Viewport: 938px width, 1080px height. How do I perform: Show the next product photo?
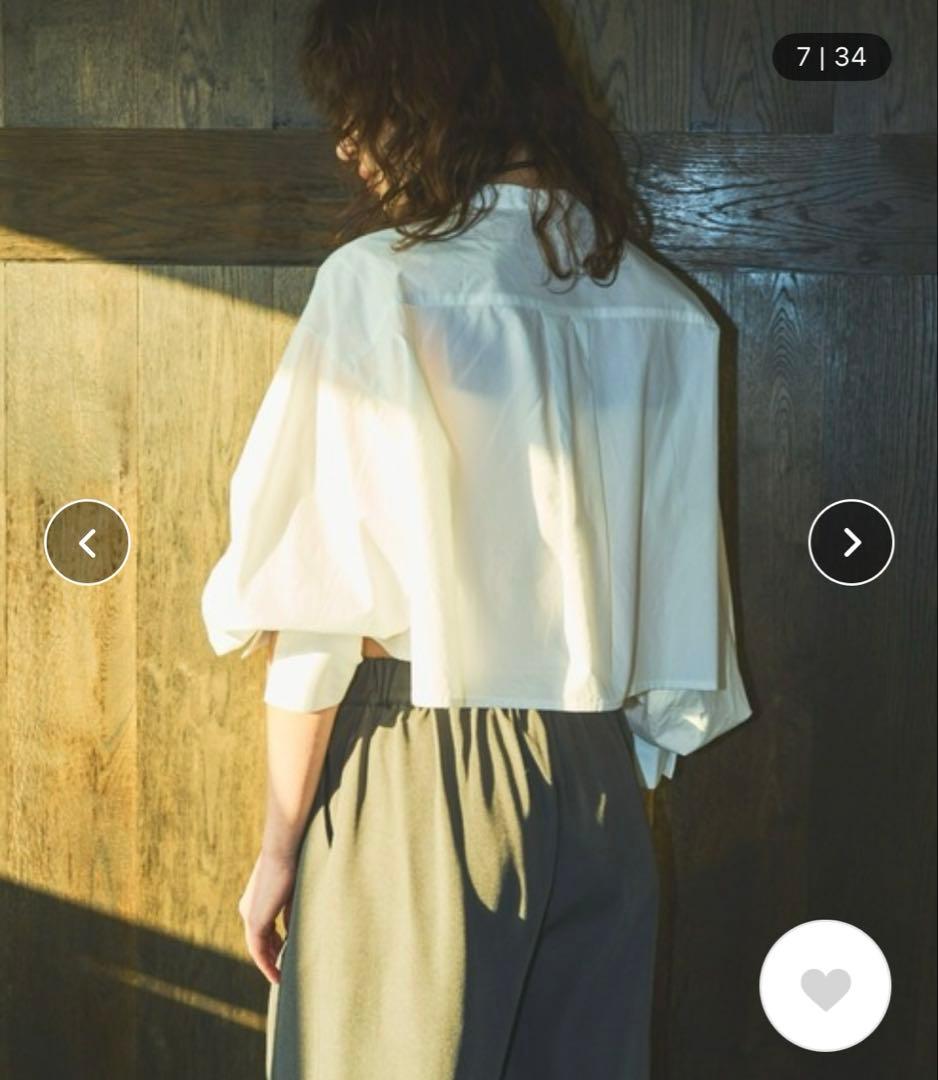[x=851, y=543]
